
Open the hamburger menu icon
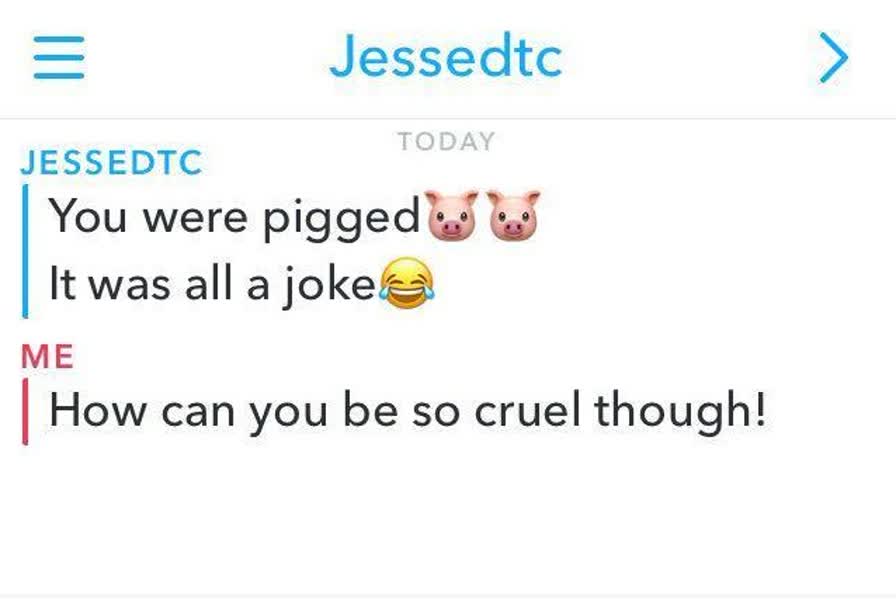point(58,59)
